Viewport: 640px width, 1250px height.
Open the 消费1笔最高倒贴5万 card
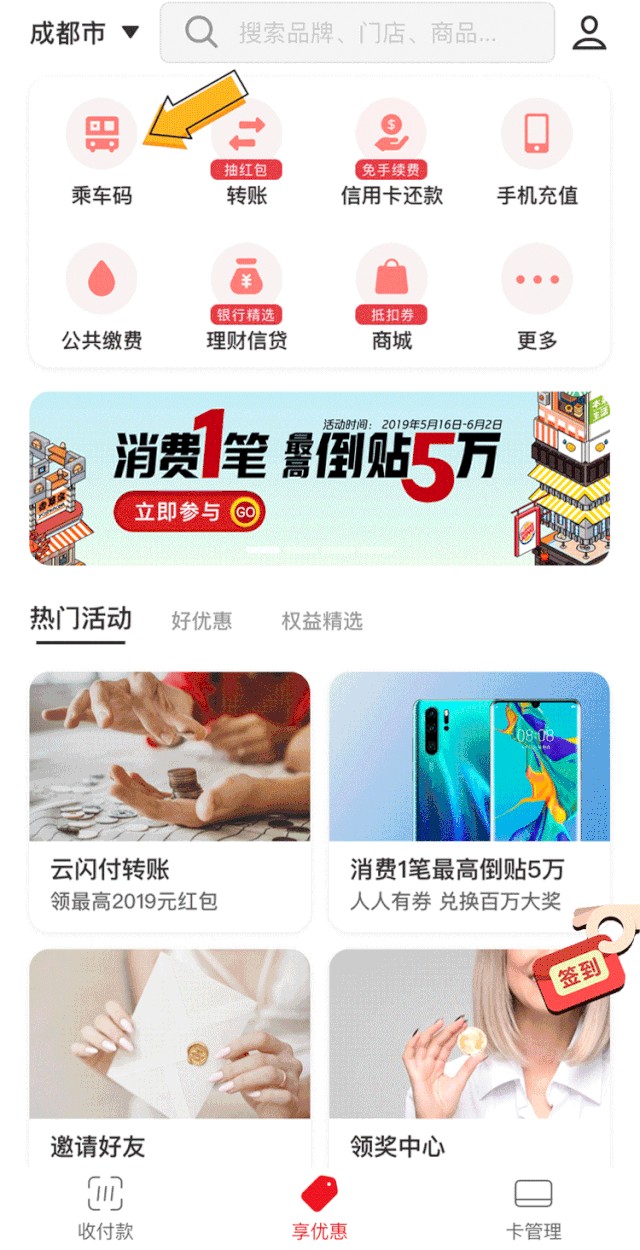[x=469, y=800]
